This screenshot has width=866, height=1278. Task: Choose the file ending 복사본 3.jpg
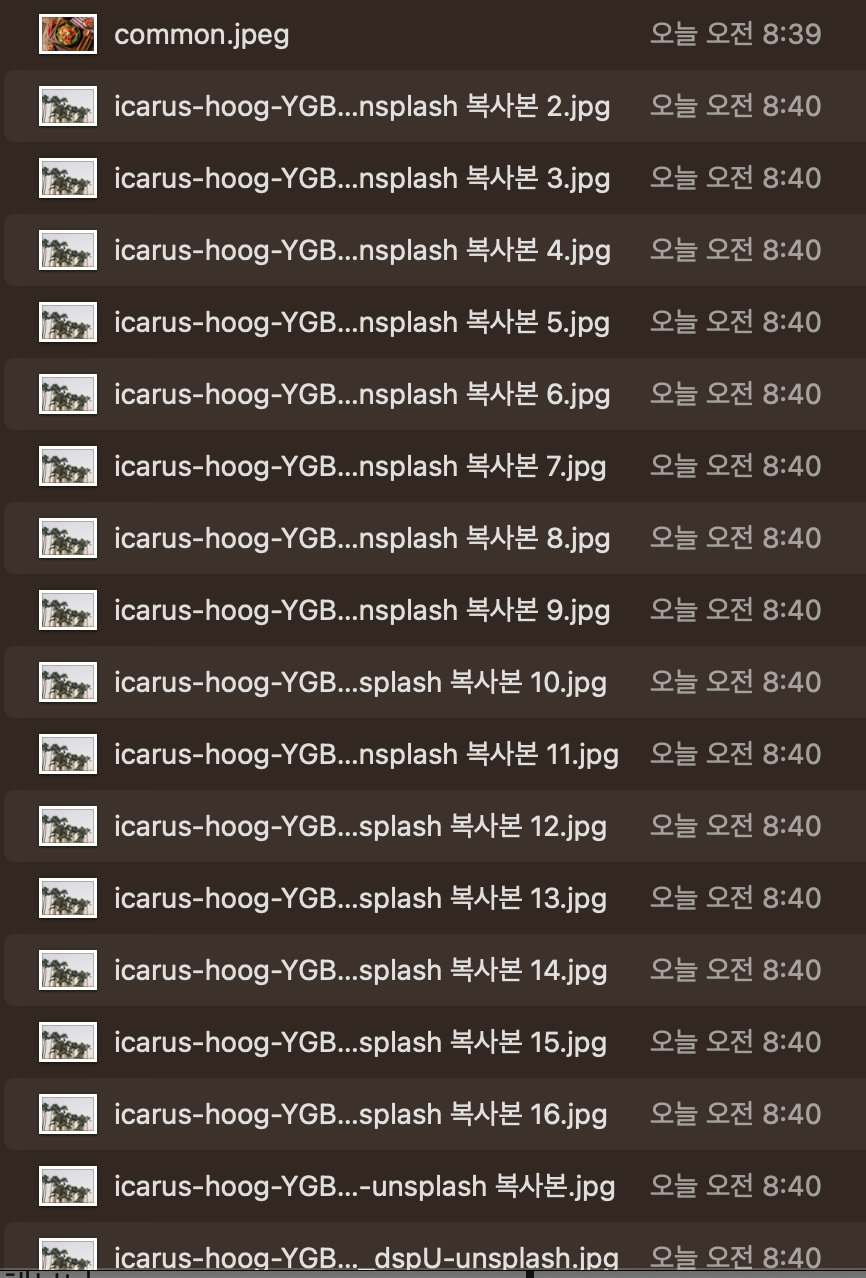coord(362,178)
